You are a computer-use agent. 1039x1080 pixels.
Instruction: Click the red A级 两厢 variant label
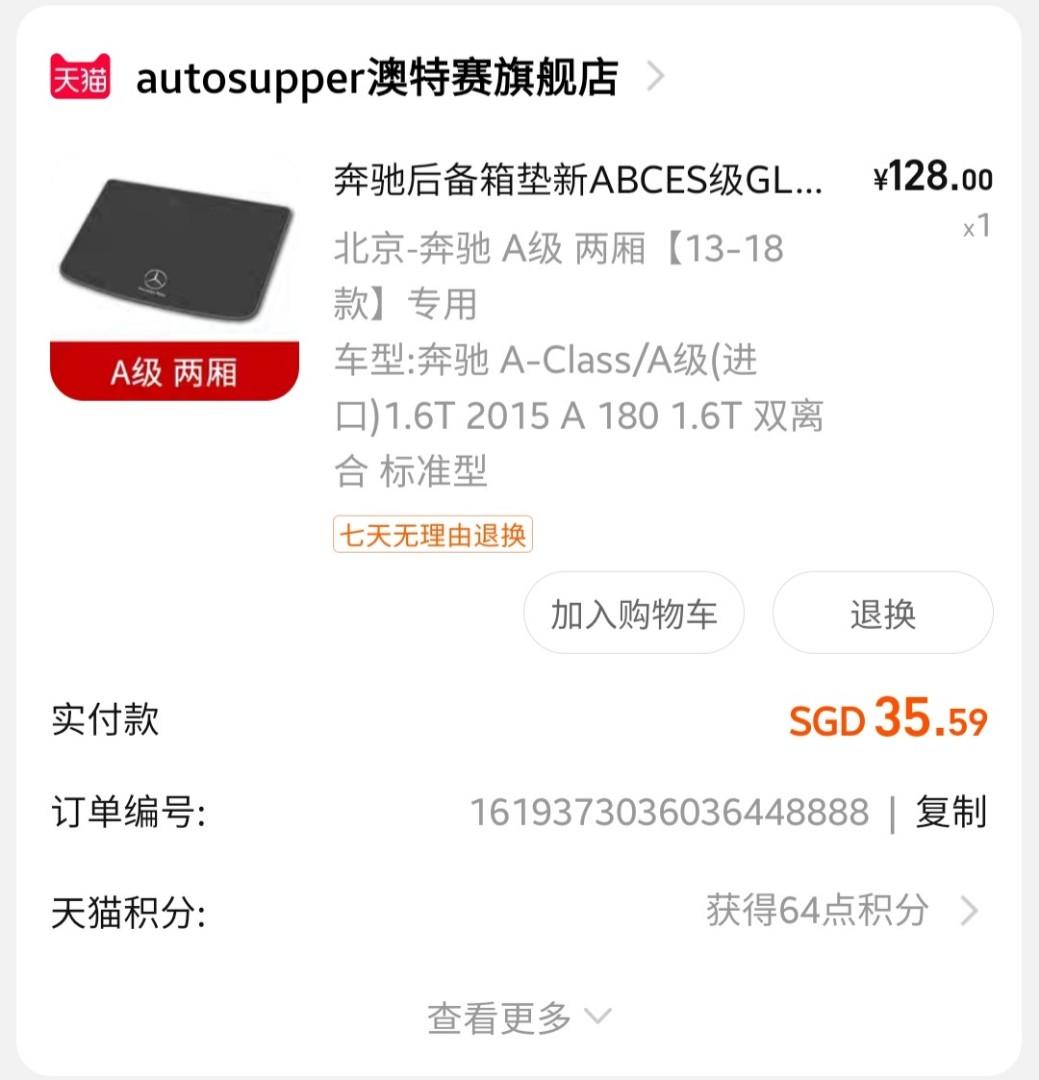click(174, 372)
